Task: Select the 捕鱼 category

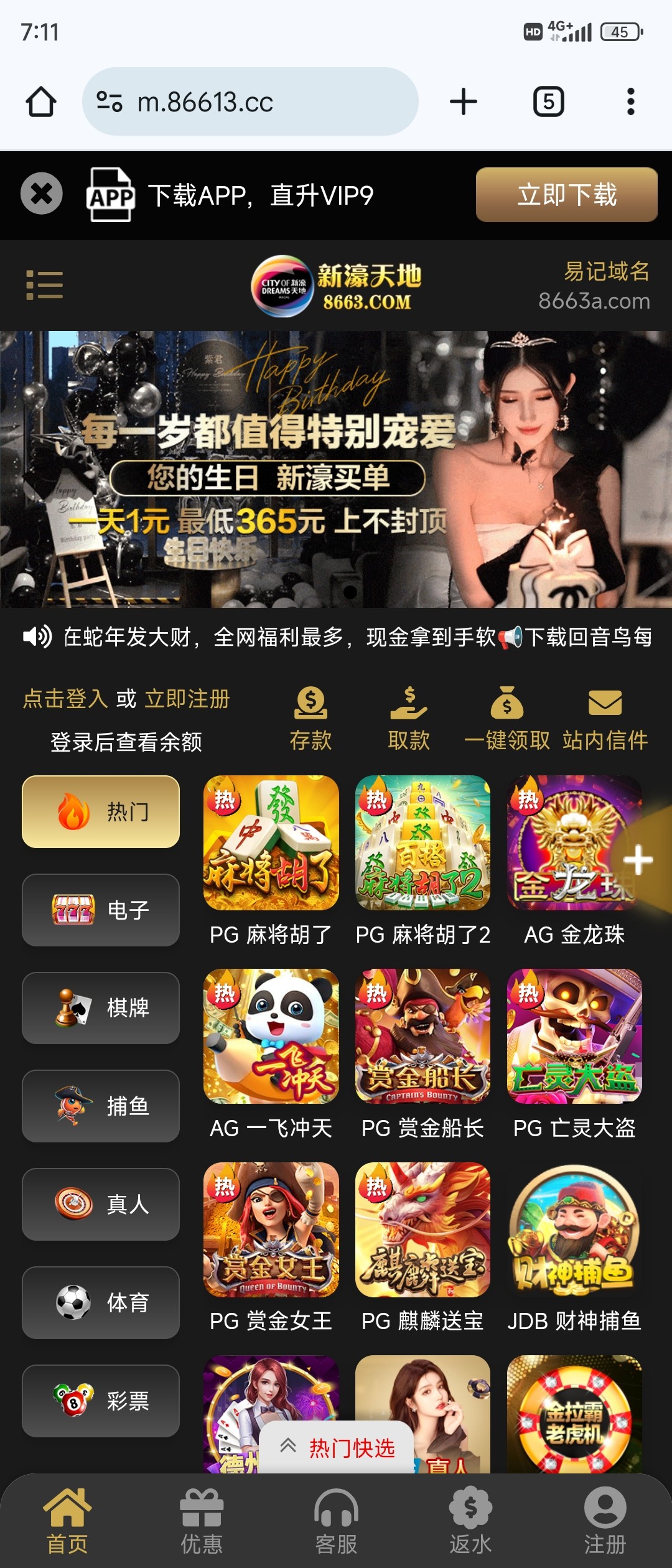Action: [101, 1106]
